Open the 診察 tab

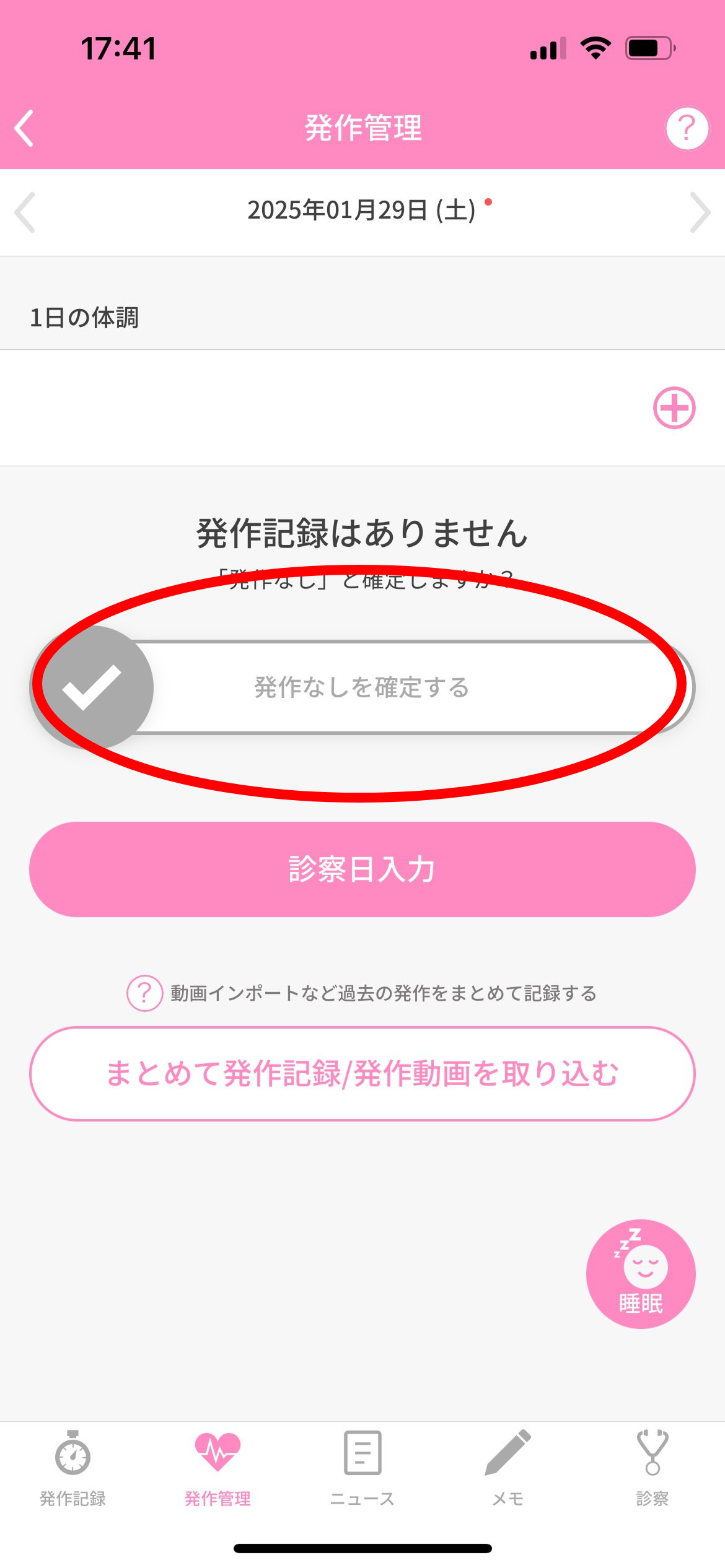click(x=652, y=1468)
